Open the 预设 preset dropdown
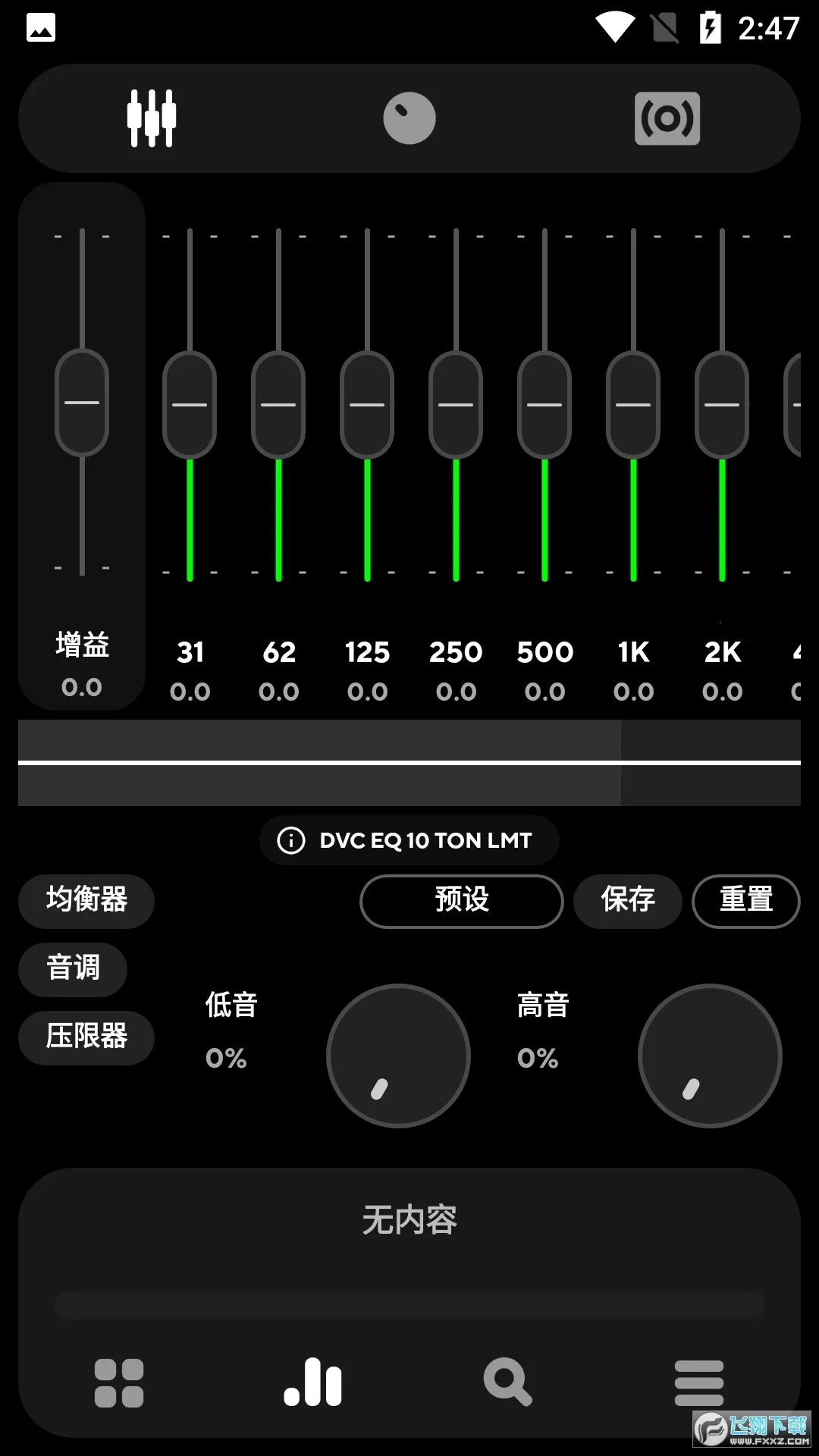819x1456 pixels. (x=460, y=901)
